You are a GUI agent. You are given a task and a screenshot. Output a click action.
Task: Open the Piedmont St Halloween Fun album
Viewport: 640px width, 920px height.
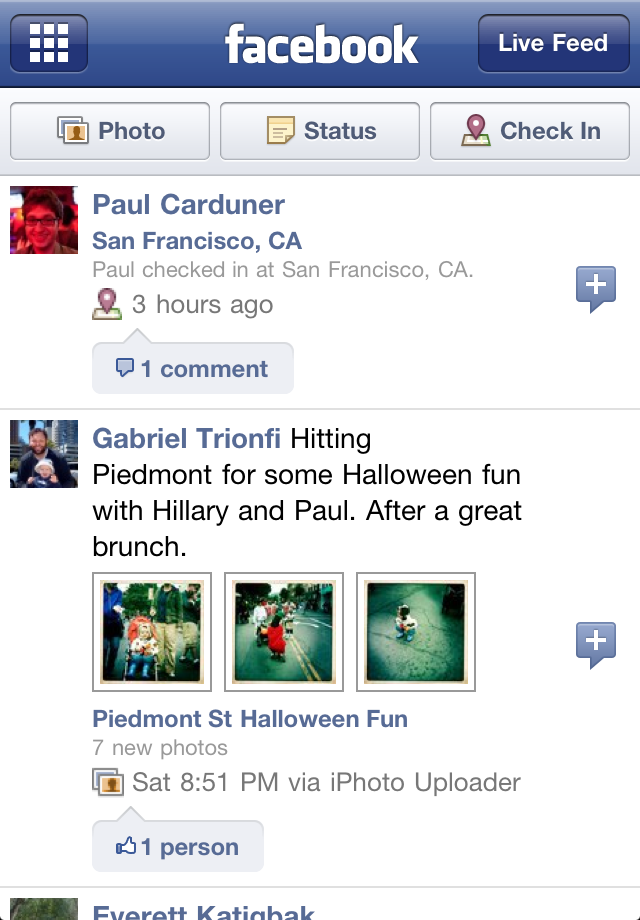coord(249,719)
